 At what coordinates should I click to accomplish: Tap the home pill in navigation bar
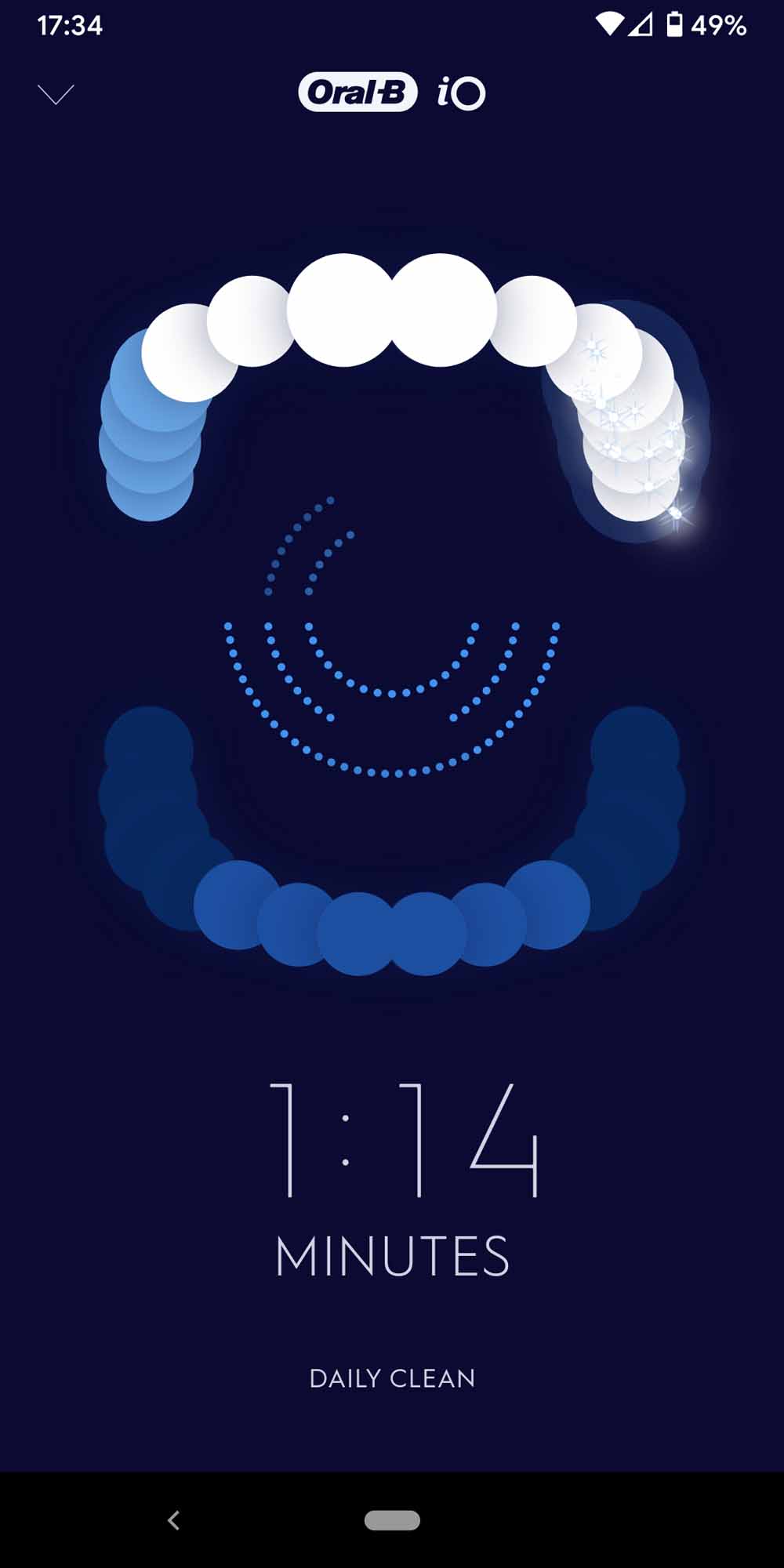392,1520
